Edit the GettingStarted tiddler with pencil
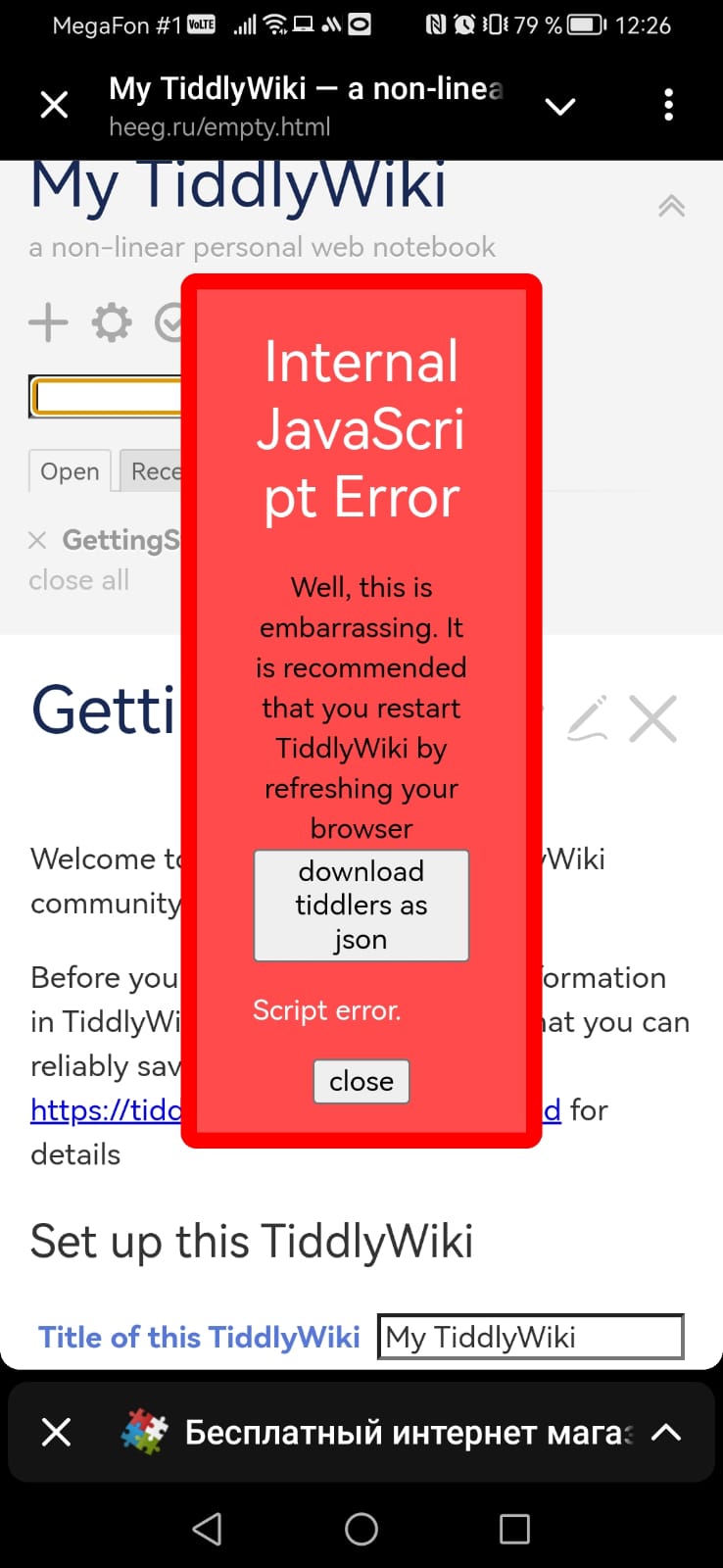The width and height of the screenshot is (723, 1568). point(588,719)
